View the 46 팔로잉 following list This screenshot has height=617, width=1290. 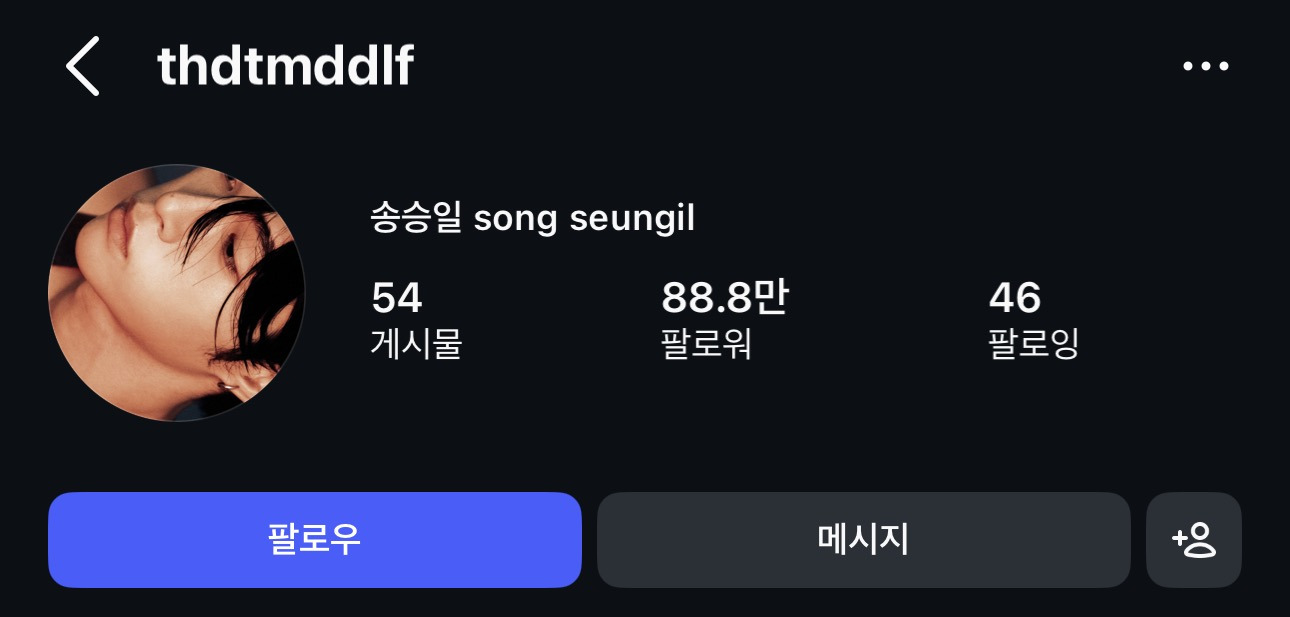coord(1034,320)
